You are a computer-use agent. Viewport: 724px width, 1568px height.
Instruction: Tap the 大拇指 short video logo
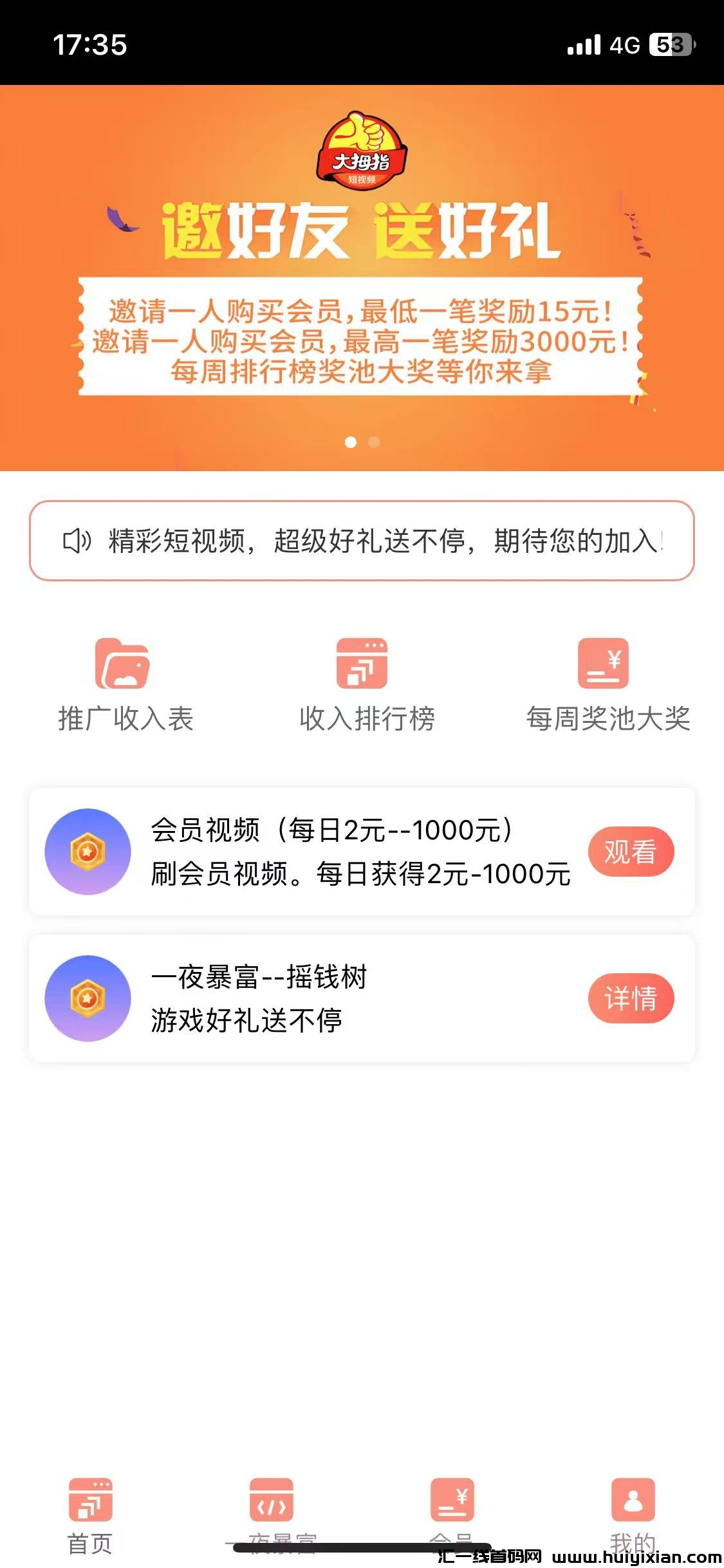[x=362, y=151]
